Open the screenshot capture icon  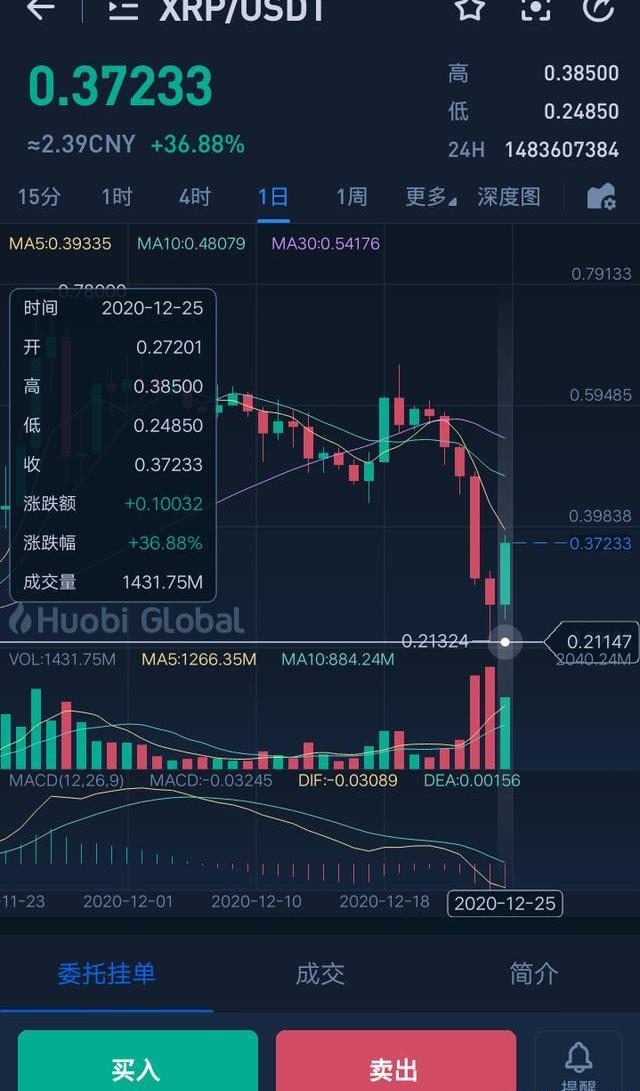point(536,9)
